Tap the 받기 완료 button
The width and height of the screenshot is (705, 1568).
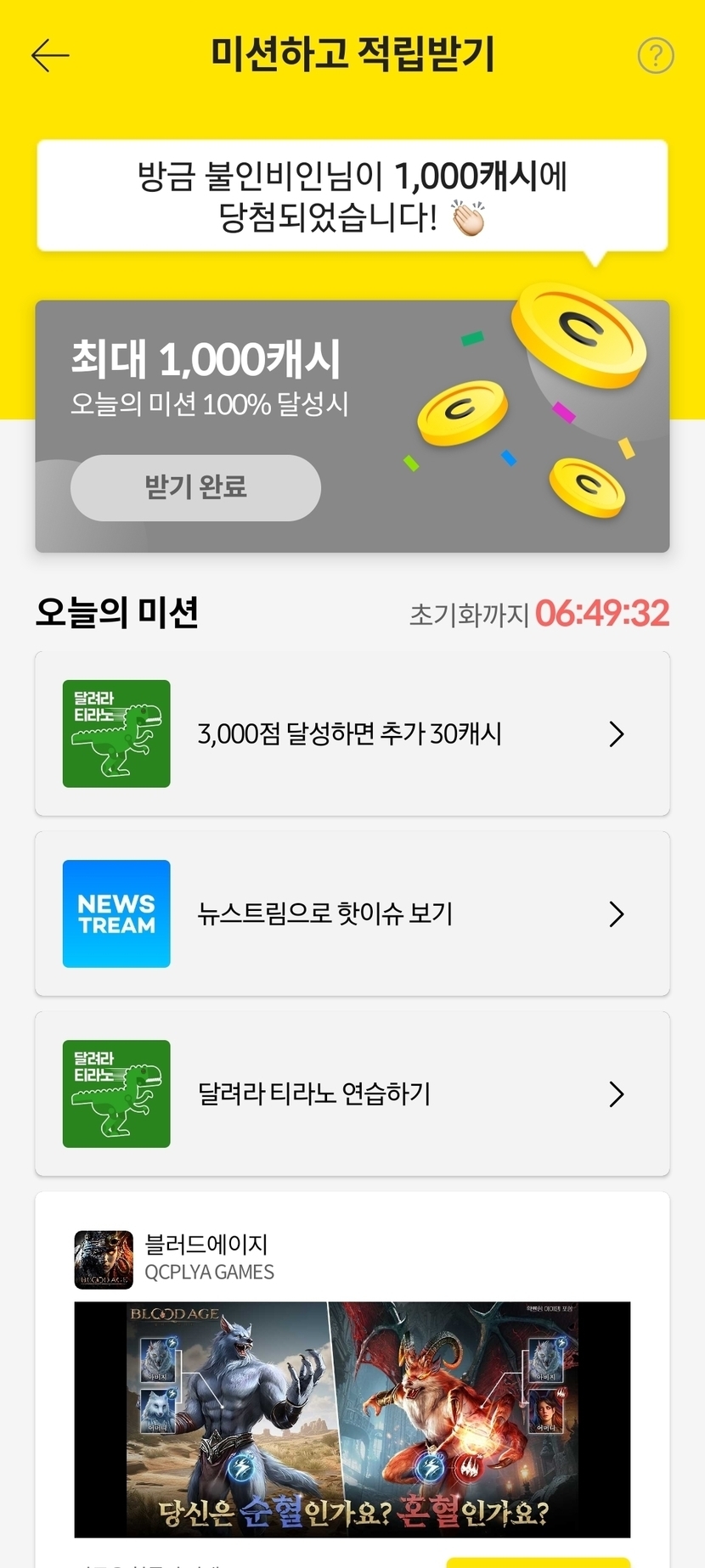(195, 487)
